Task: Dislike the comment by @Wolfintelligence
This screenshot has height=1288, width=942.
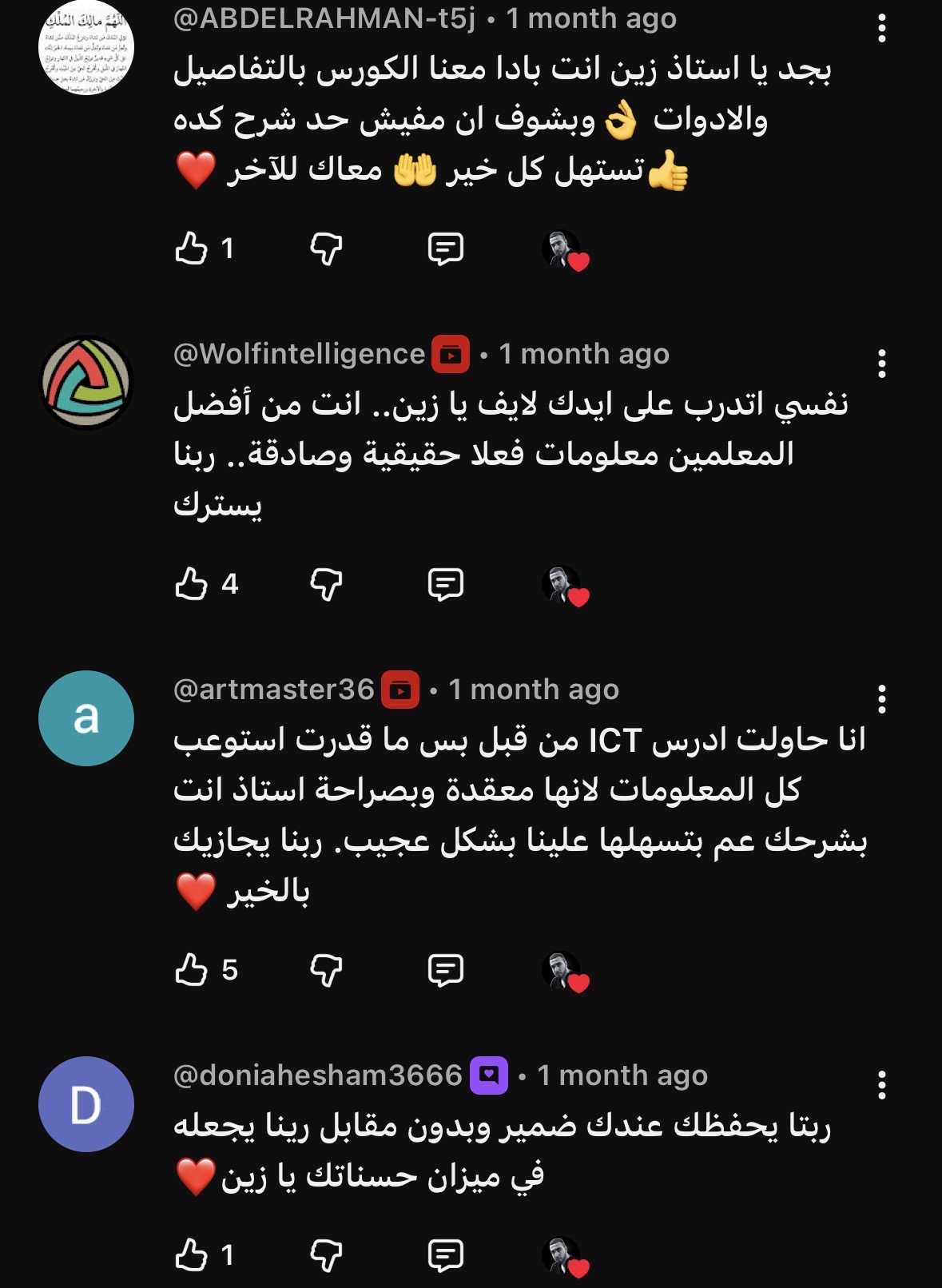Action: tap(326, 584)
